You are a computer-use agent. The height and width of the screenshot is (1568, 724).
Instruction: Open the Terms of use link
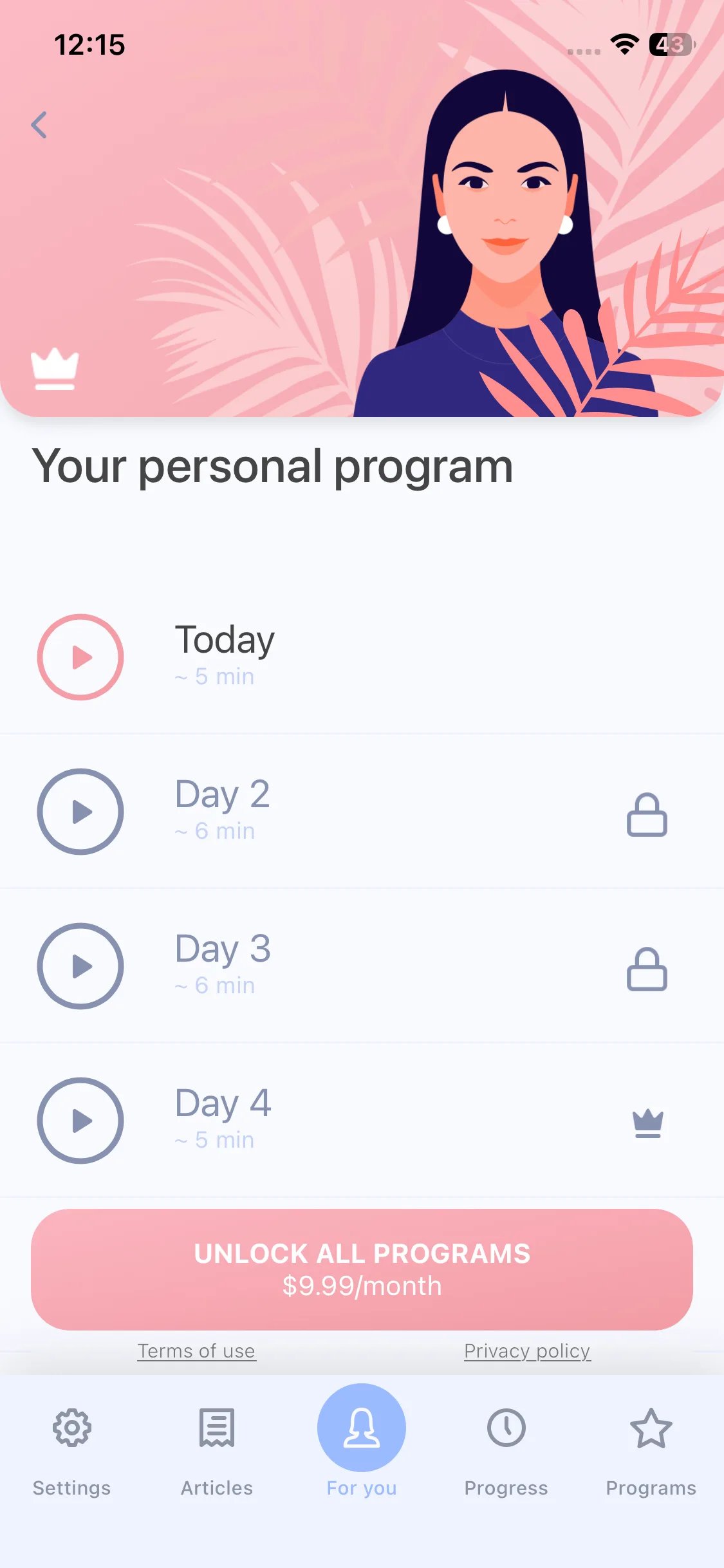tap(196, 1350)
